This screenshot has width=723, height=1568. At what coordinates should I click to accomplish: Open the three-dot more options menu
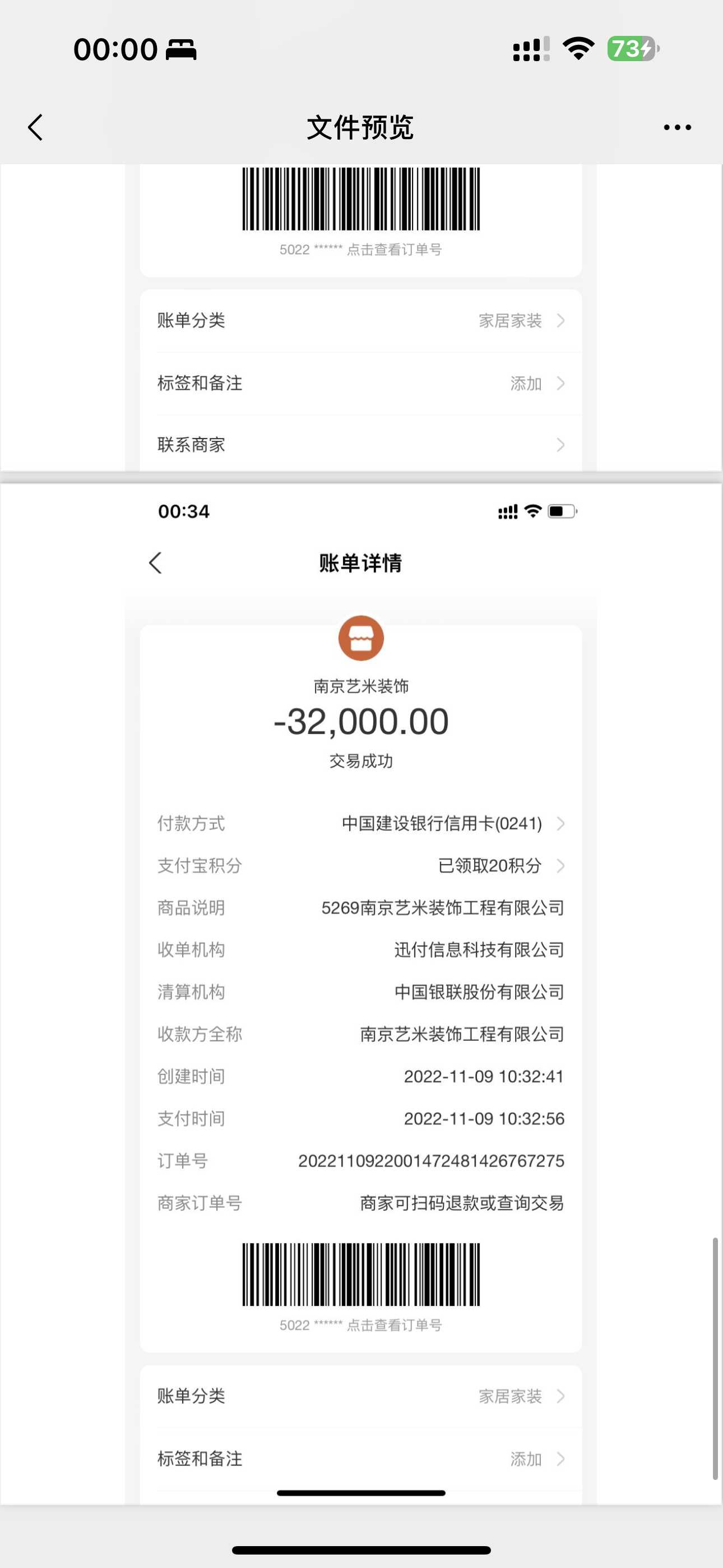(x=676, y=127)
